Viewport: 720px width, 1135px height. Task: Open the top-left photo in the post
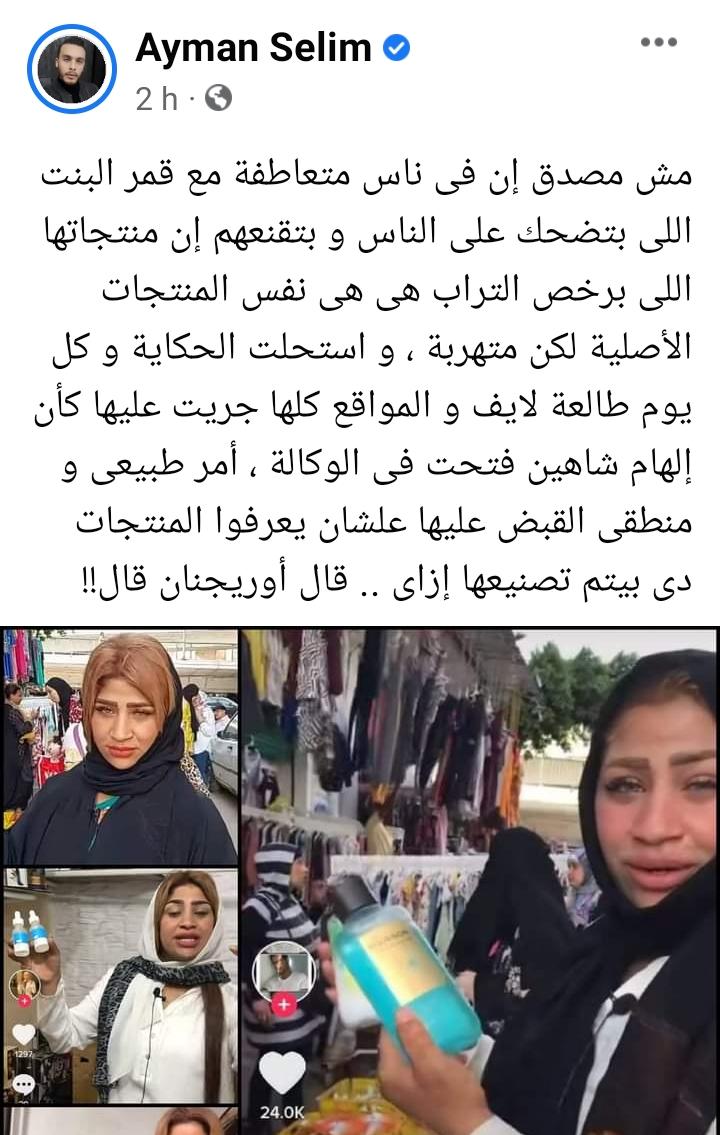click(x=120, y=747)
